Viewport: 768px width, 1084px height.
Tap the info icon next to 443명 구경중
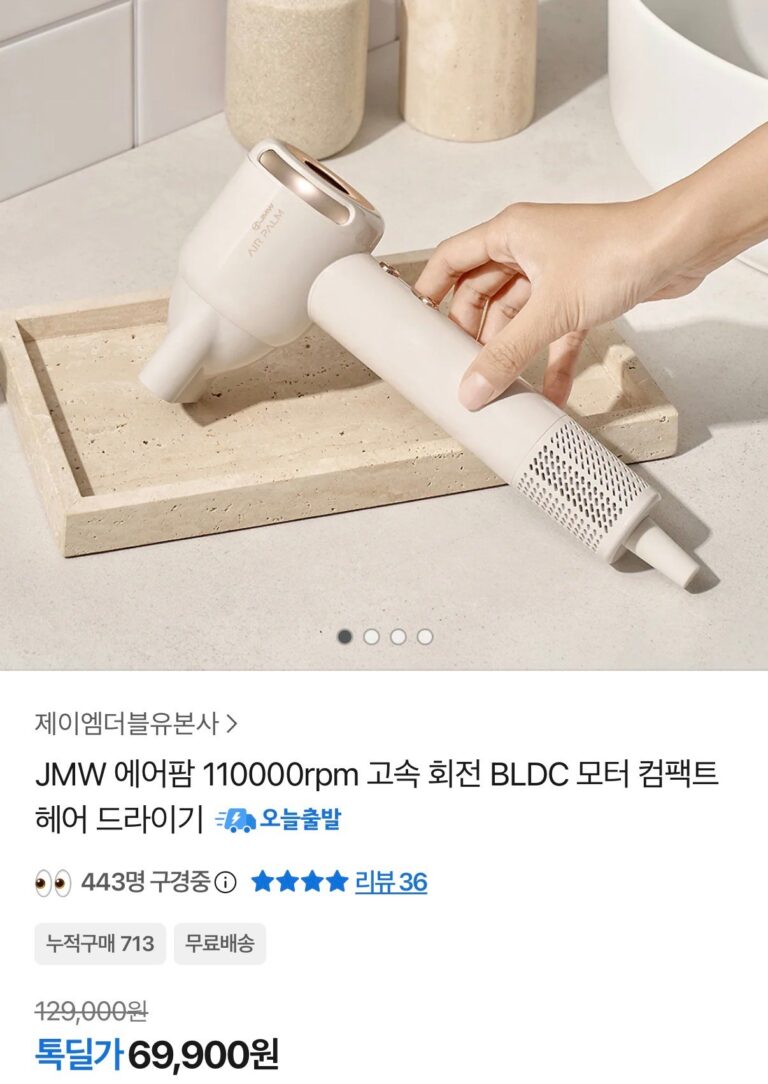point(227,882)
